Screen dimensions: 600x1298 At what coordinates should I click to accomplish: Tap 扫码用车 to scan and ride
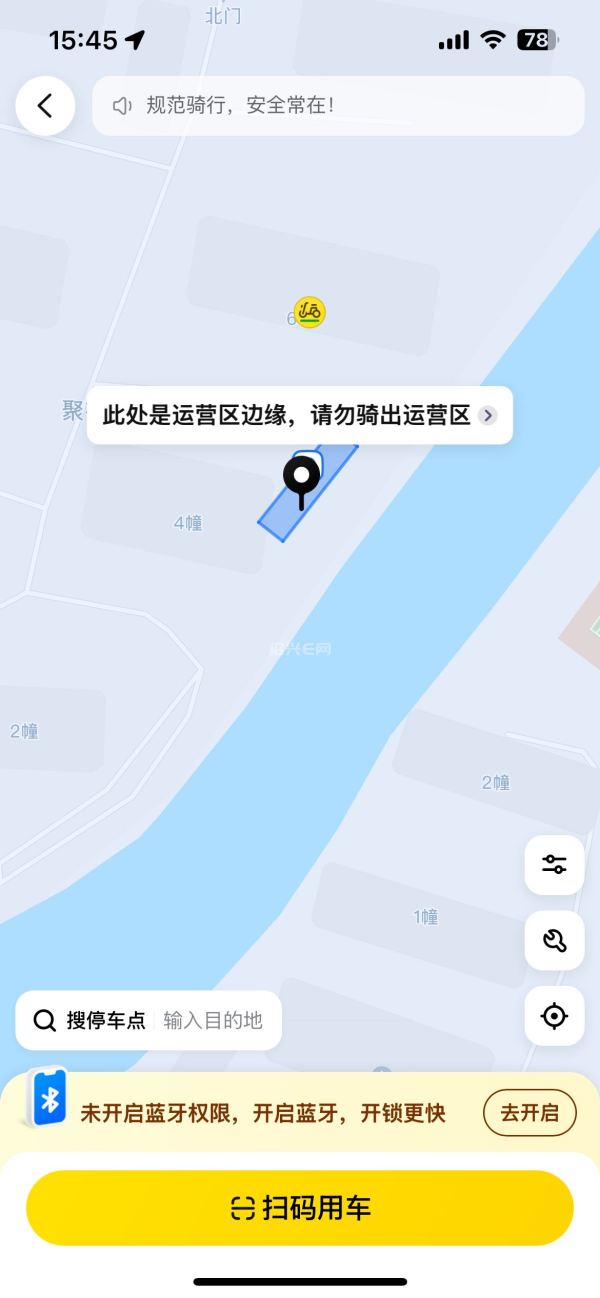[x=300, y=1208]
